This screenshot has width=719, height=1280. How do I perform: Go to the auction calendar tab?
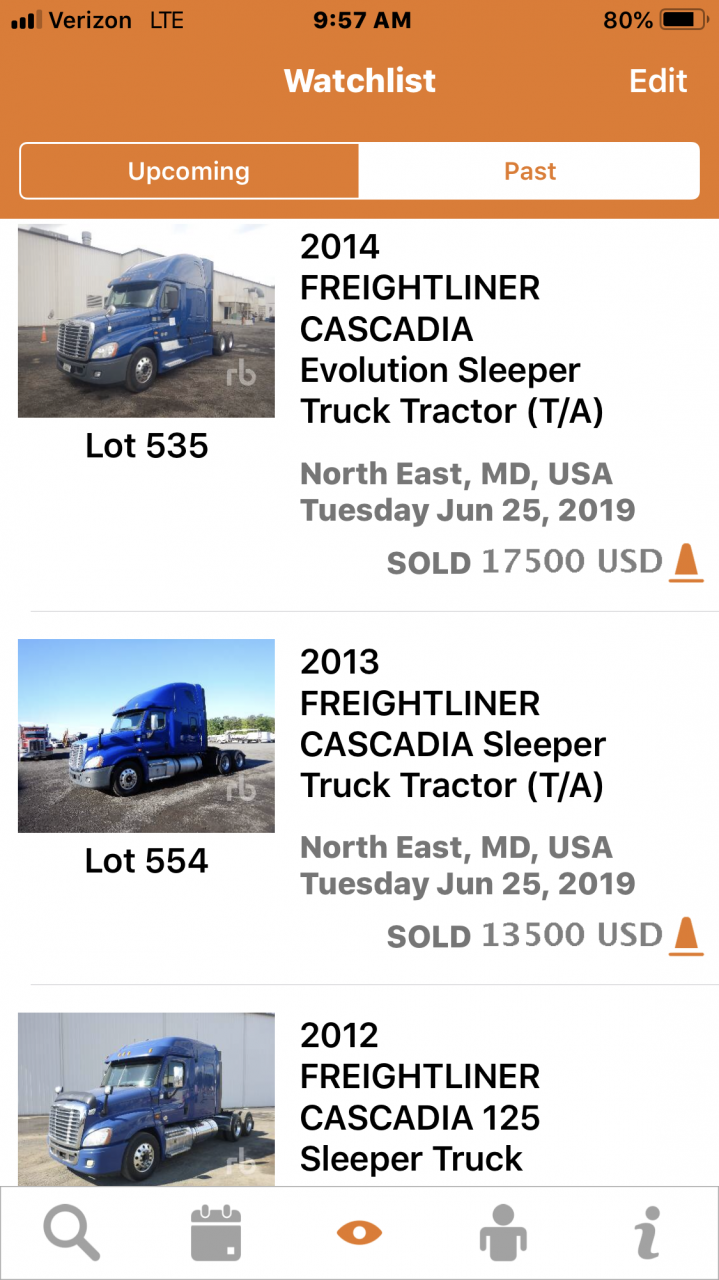coord(216,1232)
